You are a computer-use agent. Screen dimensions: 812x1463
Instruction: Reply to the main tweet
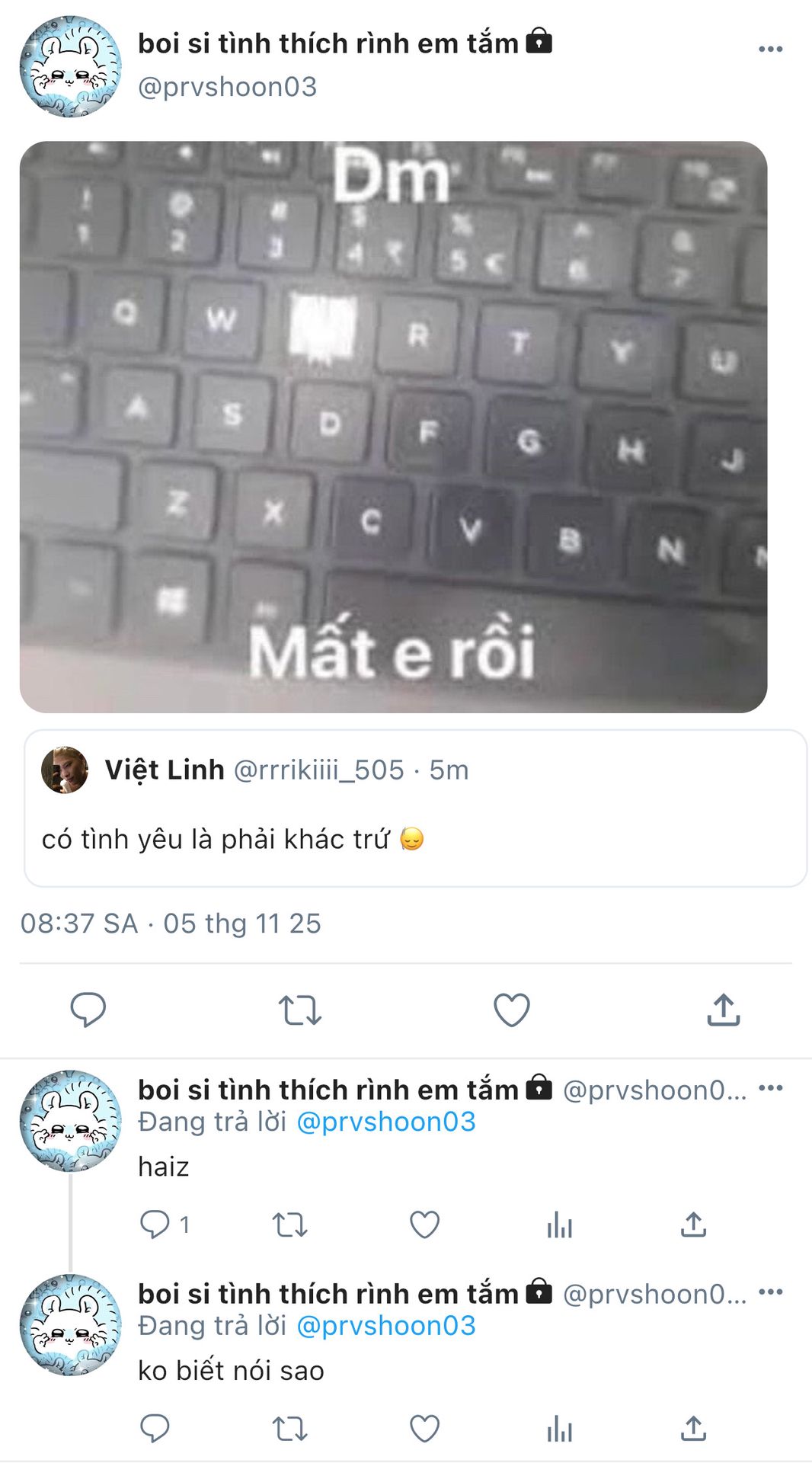(88, 1010)
